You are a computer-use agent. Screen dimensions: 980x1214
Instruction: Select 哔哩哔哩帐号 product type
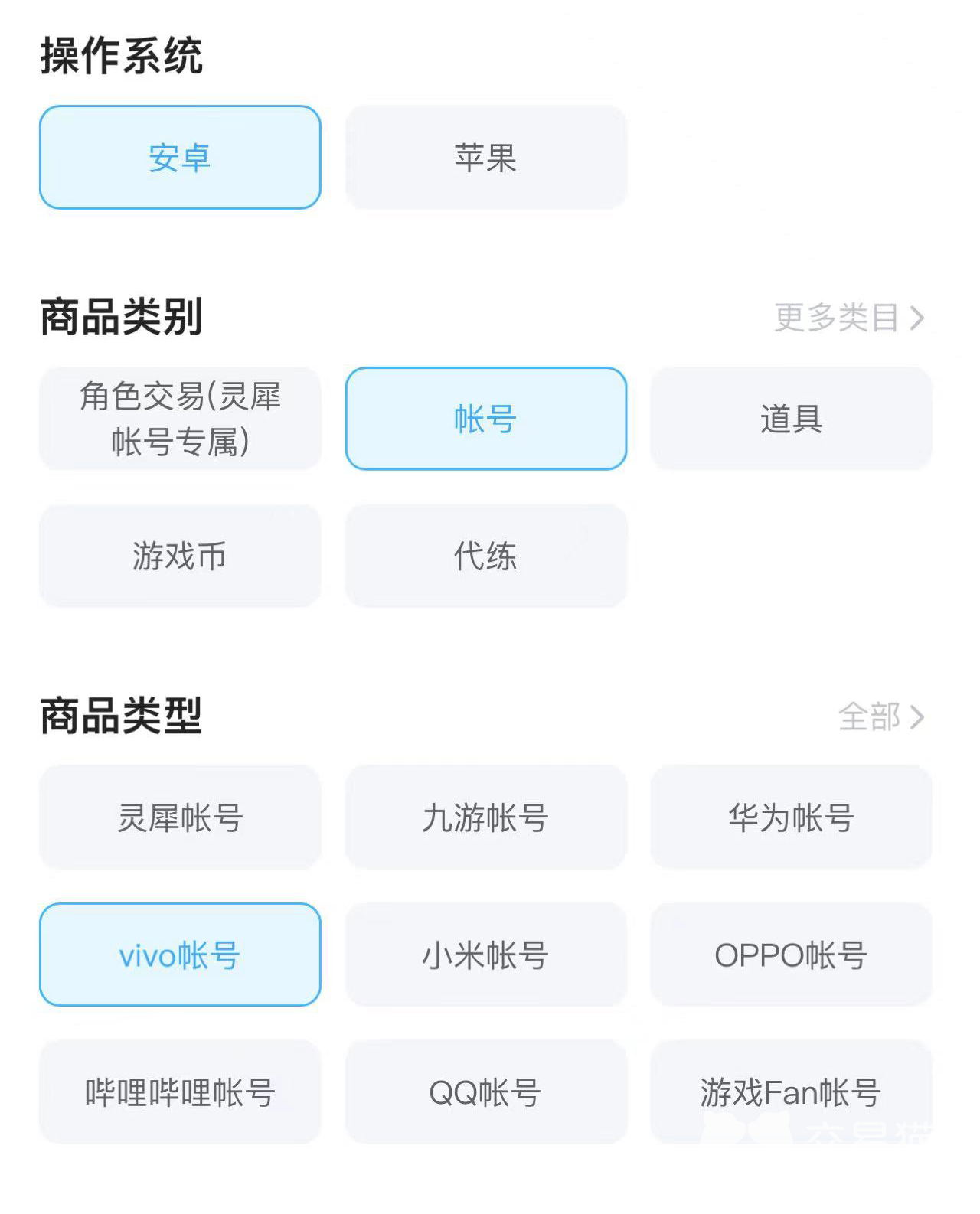(x=180, y=1092)
